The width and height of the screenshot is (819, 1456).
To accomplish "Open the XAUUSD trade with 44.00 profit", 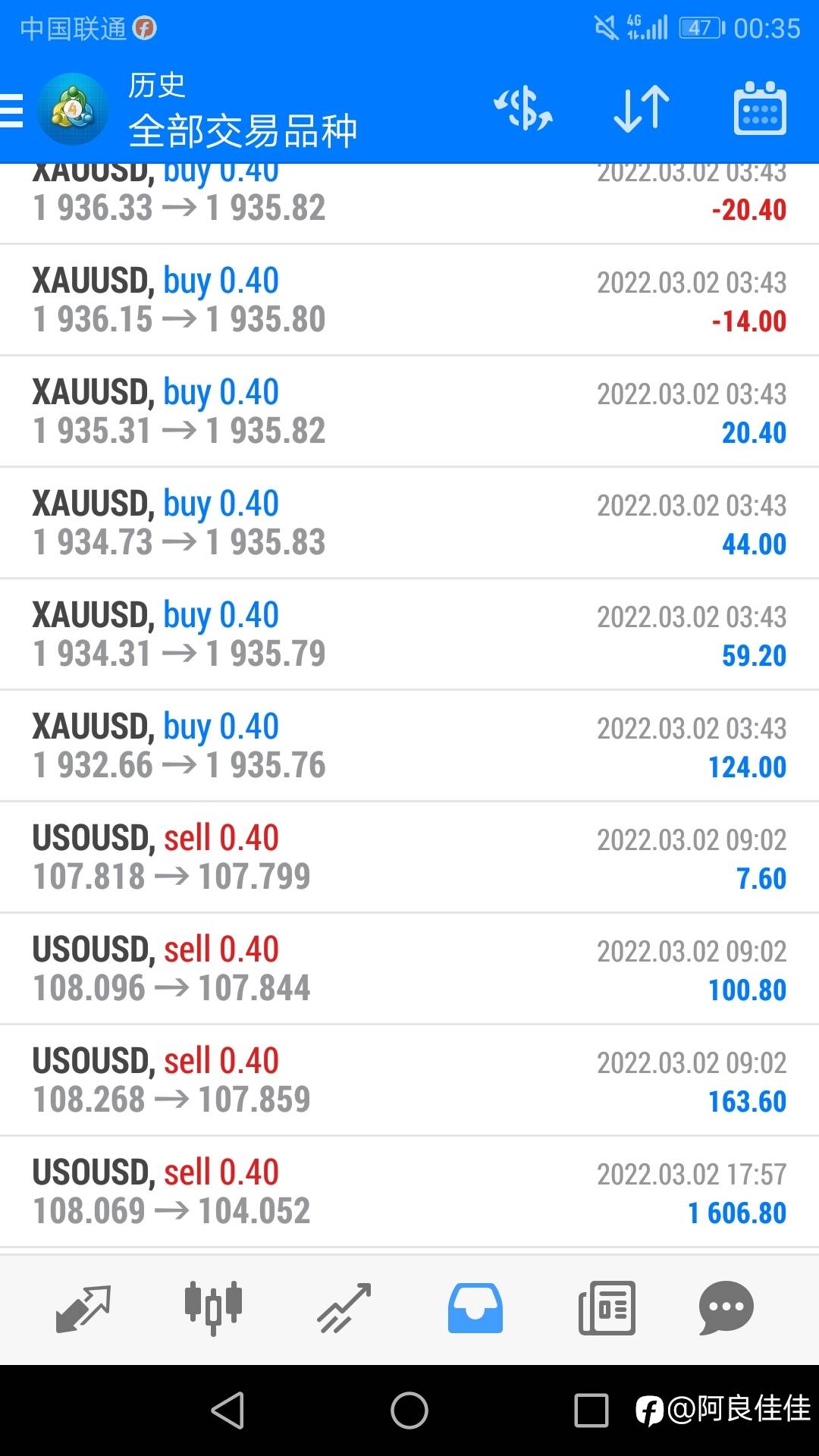I will 409,523.
